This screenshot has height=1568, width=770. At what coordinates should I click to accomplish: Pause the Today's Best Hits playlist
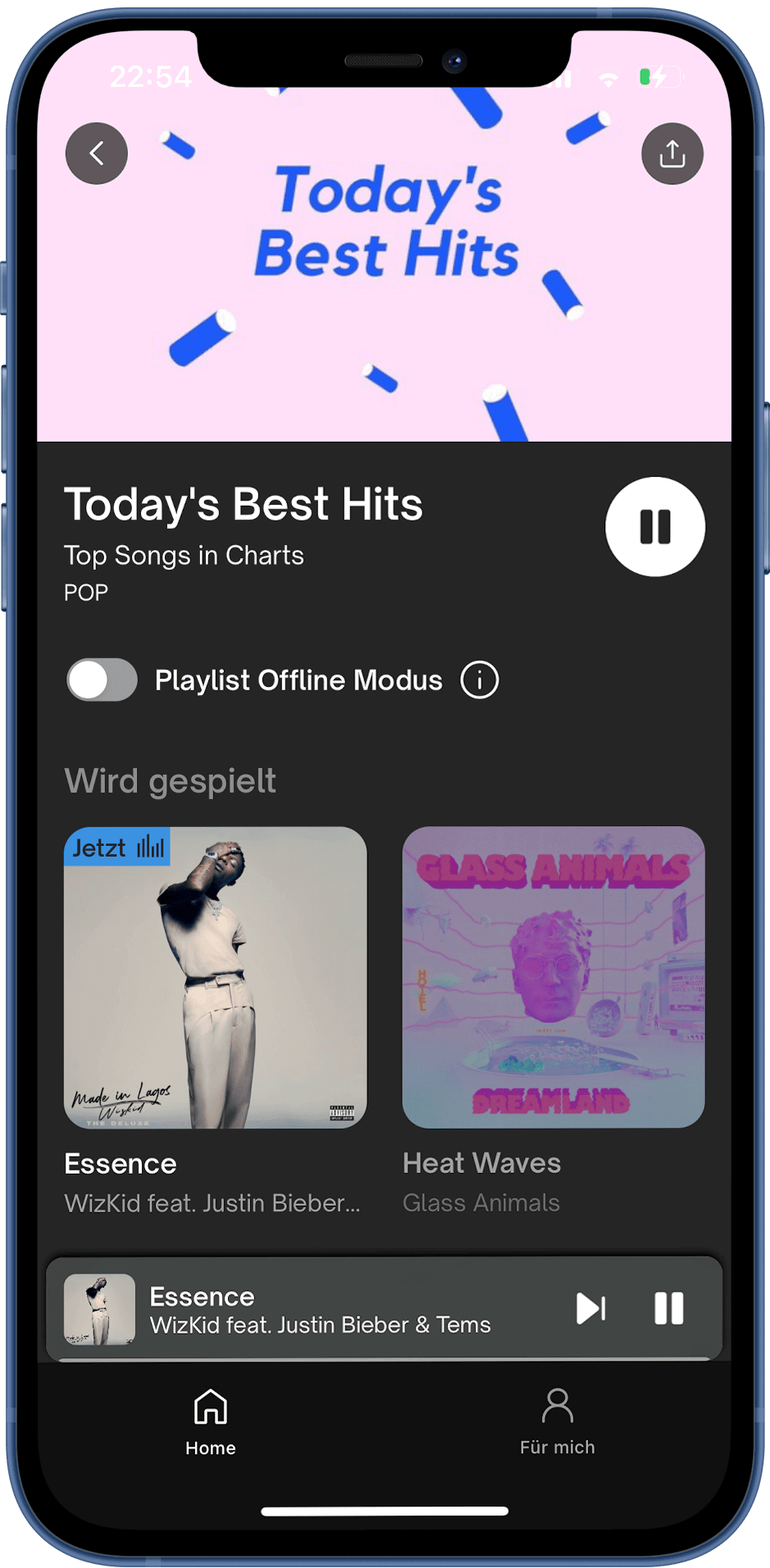pos(654,527)
